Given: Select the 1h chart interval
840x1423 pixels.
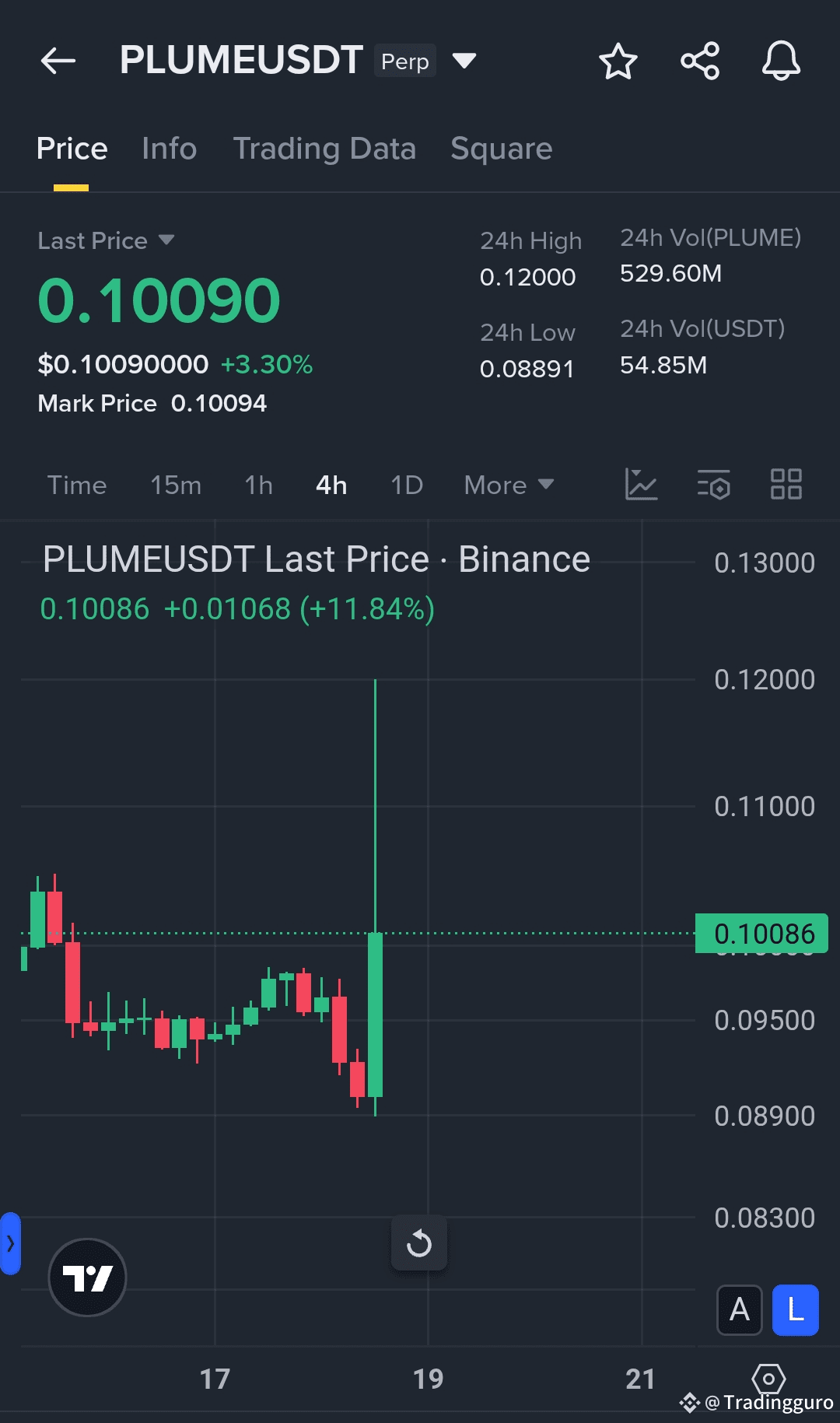Looking at the screenshot, I should [x=259, y=485].
